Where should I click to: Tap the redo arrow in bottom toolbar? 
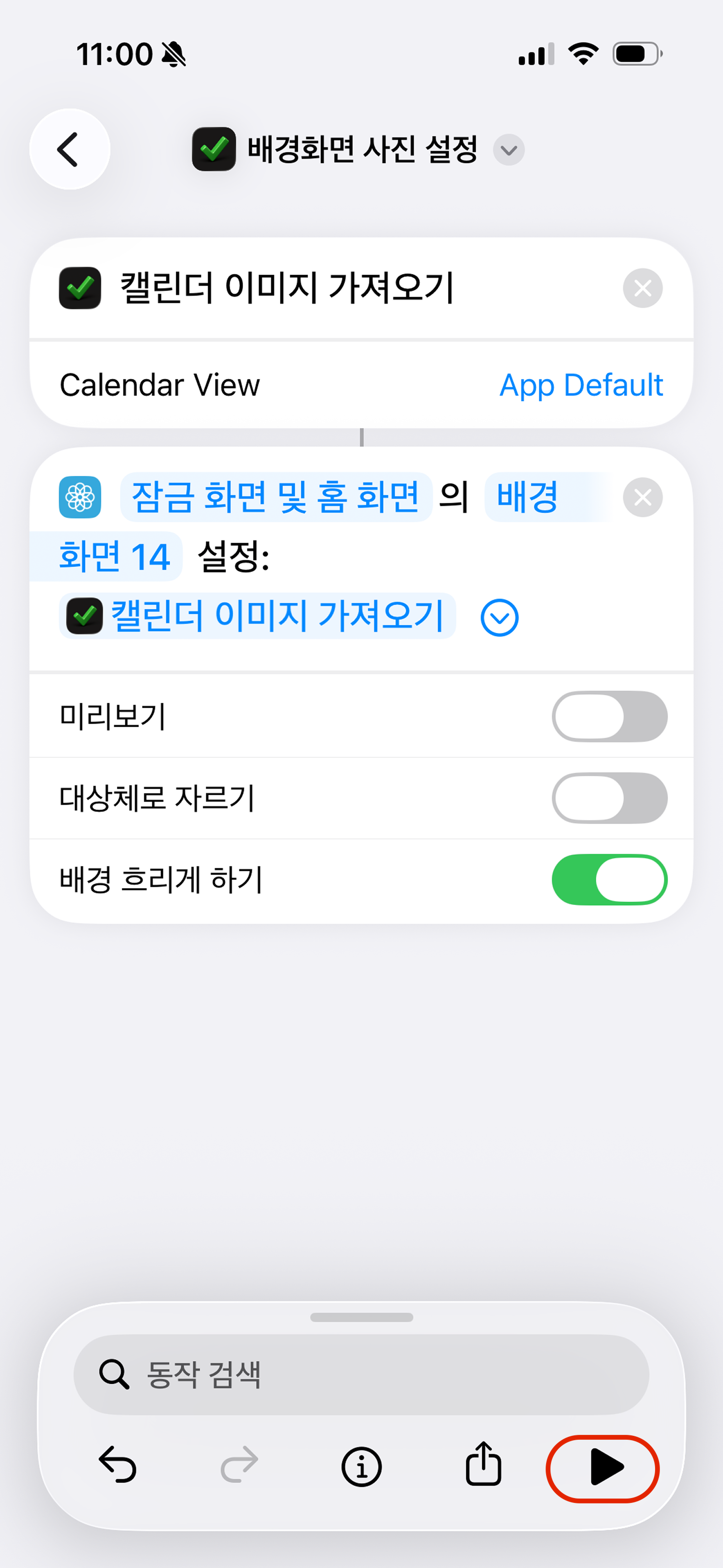[x=239, y=1467]
